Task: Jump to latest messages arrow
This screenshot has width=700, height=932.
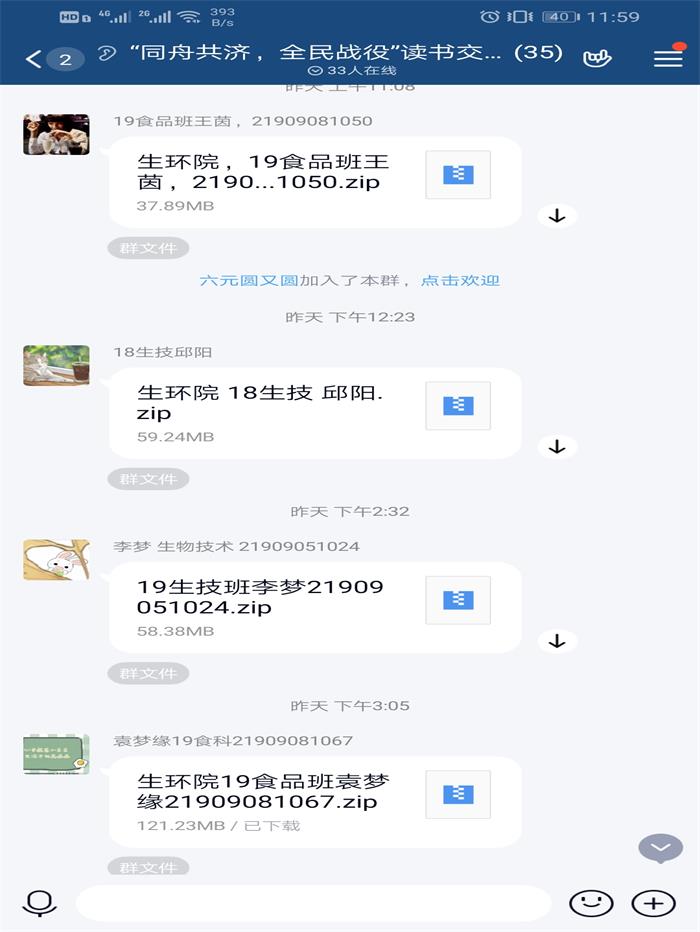Action: (x=660, y=848)
